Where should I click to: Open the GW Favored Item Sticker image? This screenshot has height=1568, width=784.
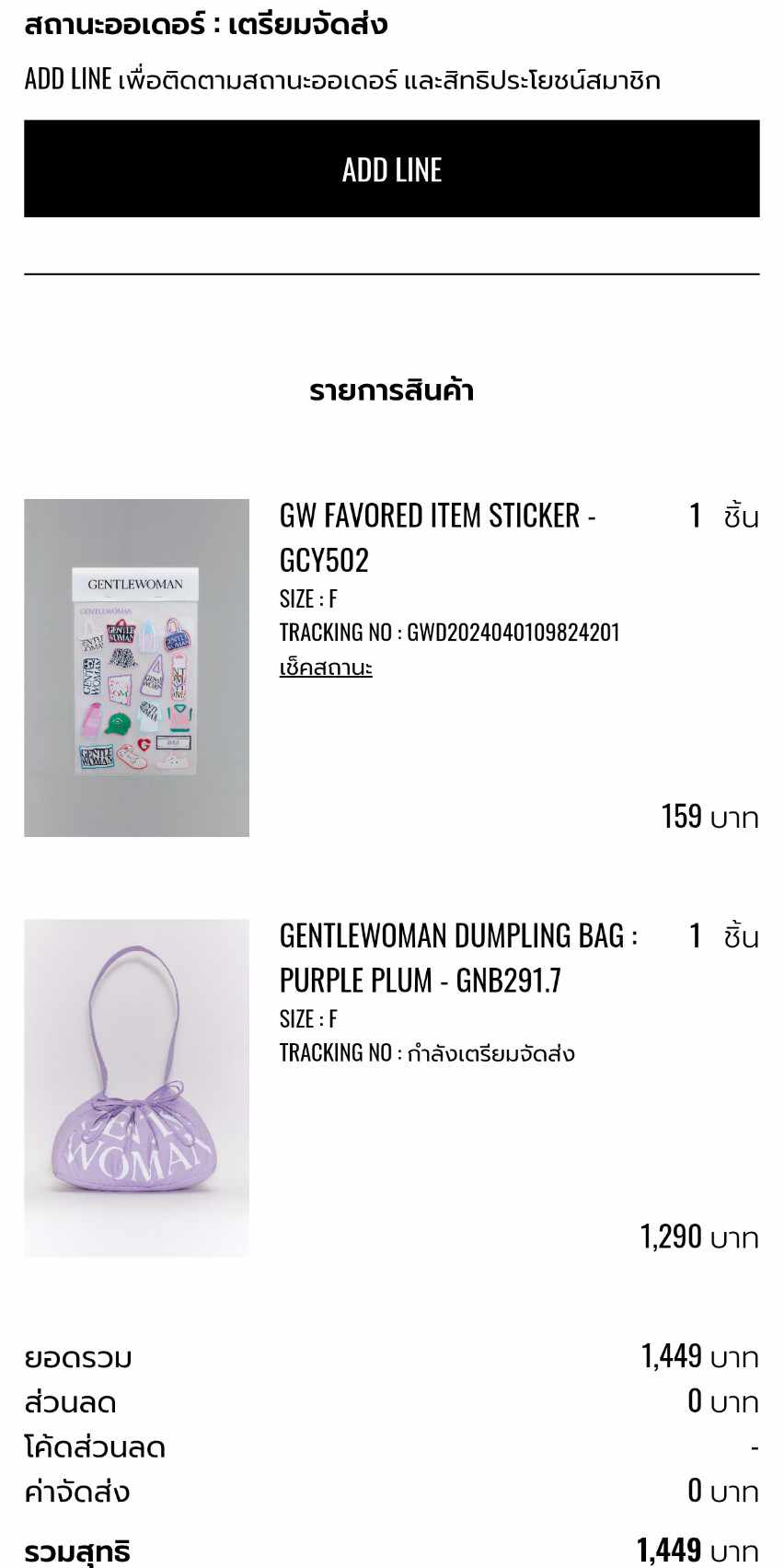tap(136, 668)
